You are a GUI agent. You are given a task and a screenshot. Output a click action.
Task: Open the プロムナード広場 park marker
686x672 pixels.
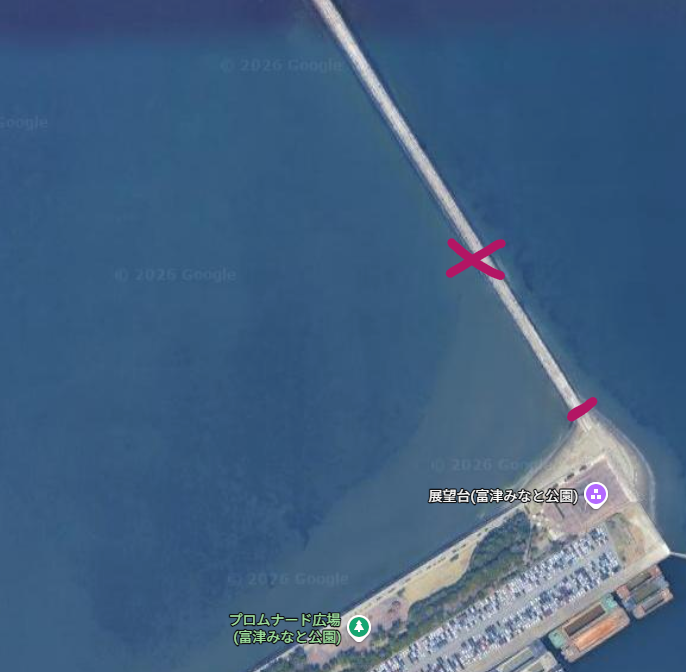(358, 627)
